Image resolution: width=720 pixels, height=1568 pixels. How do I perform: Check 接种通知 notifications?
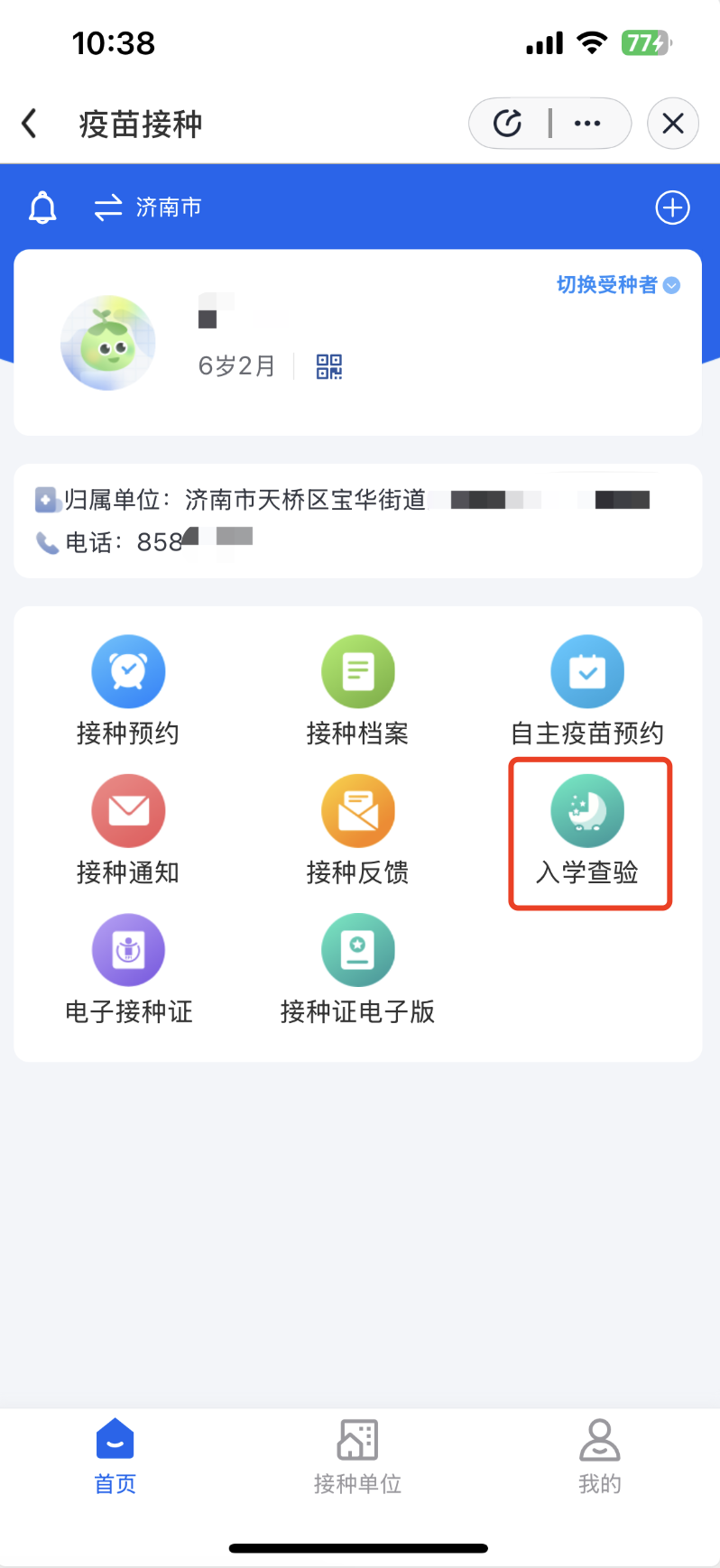click(x=128, y=828)
